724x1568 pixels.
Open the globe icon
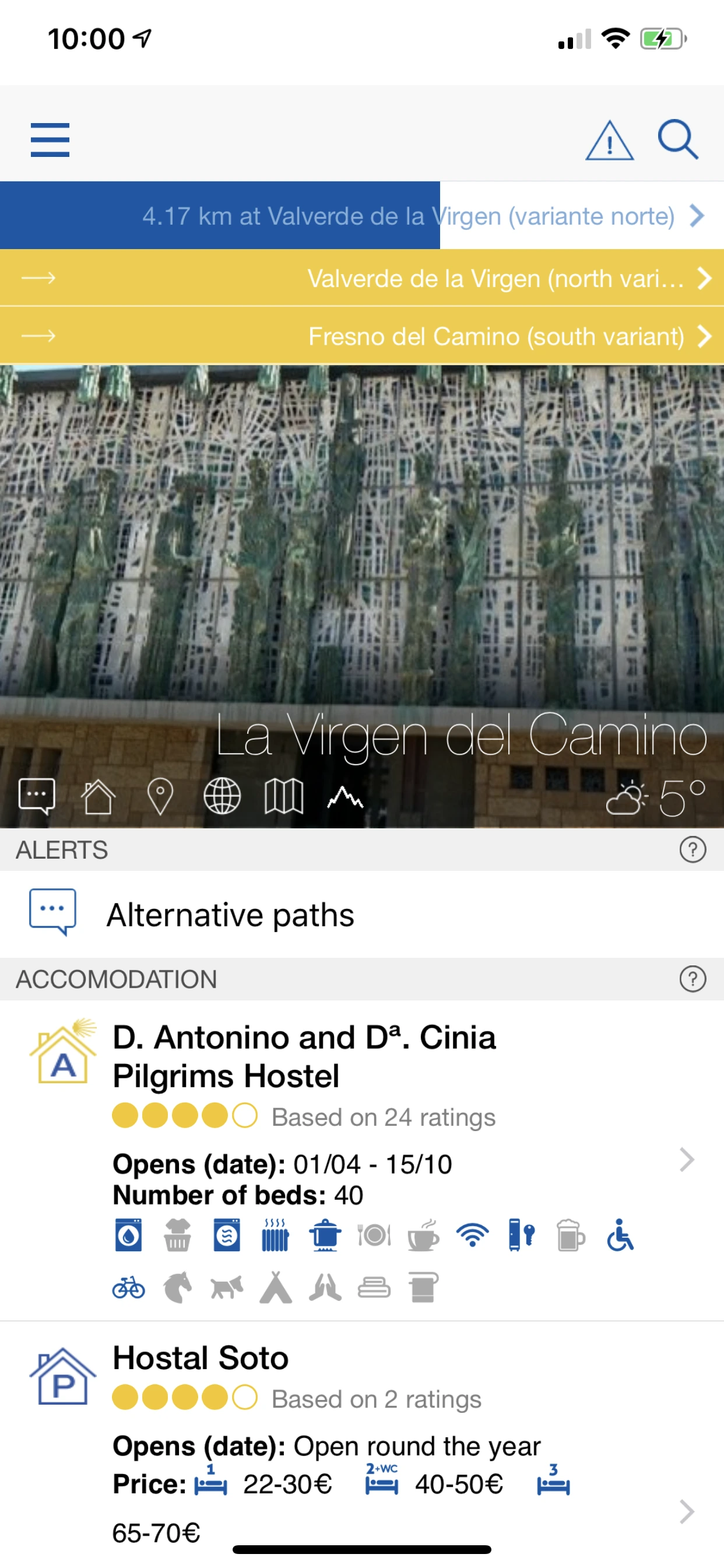[222, 796]
